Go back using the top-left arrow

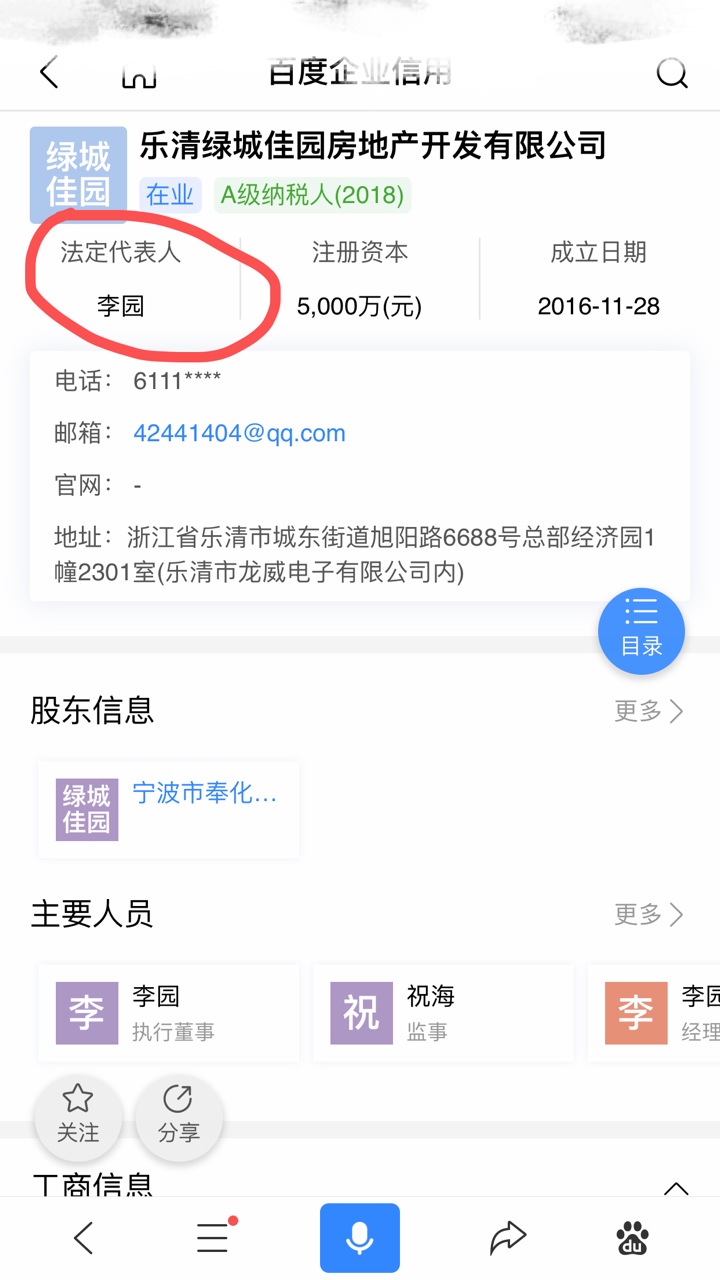pyautogui.click(x=49, y=73)
